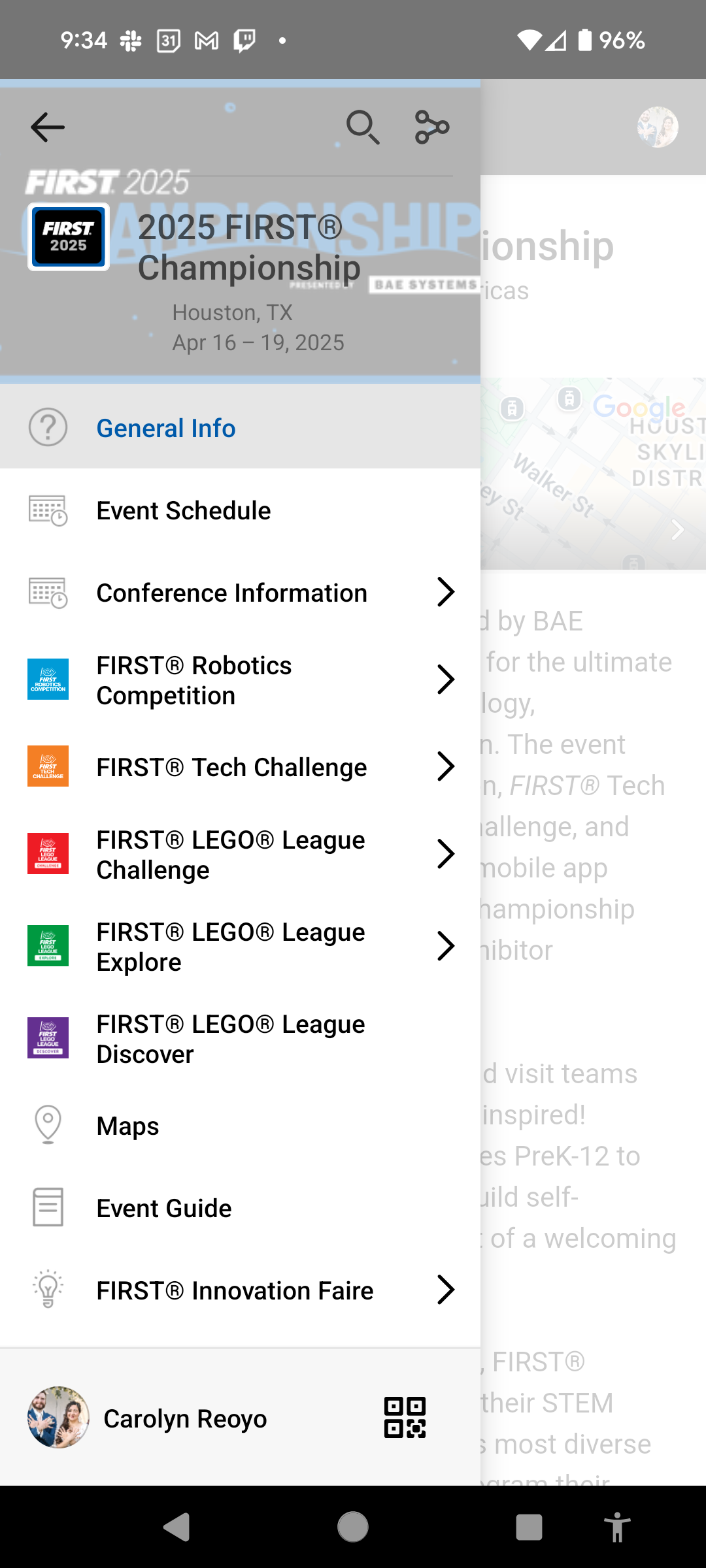Open the search magnifier icon
Viewport: 706px width, 1568px height.
(363, 127)
